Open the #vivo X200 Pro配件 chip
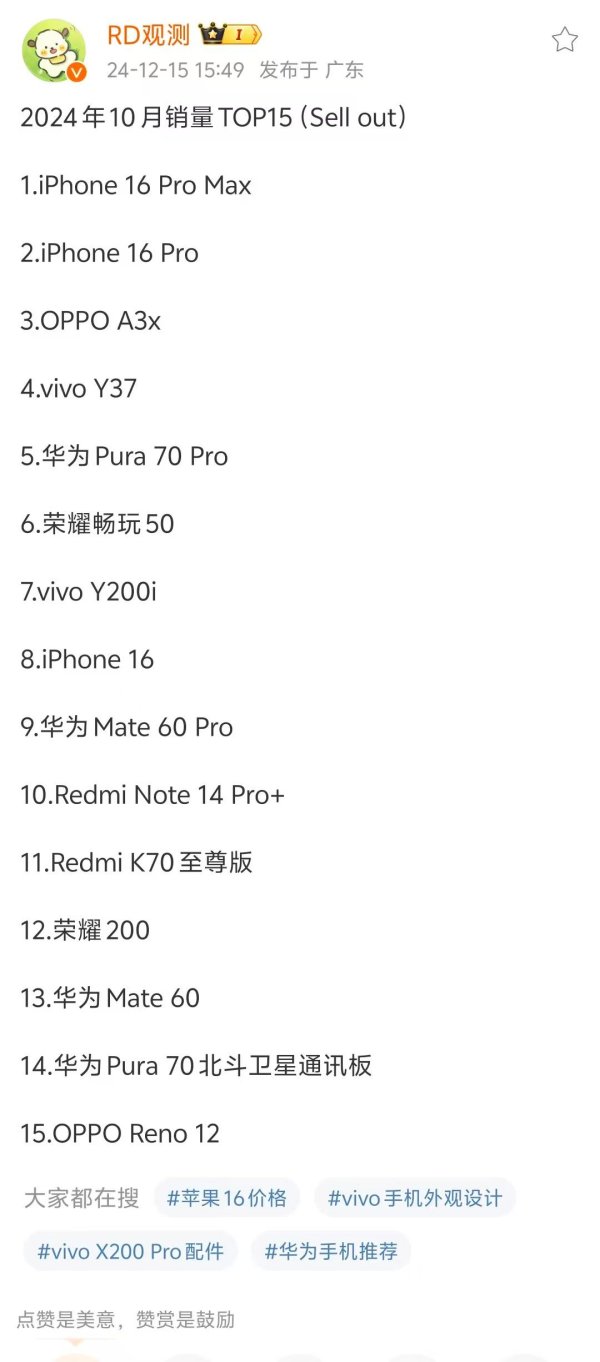600x1362 pixels. coord(130,1251)
